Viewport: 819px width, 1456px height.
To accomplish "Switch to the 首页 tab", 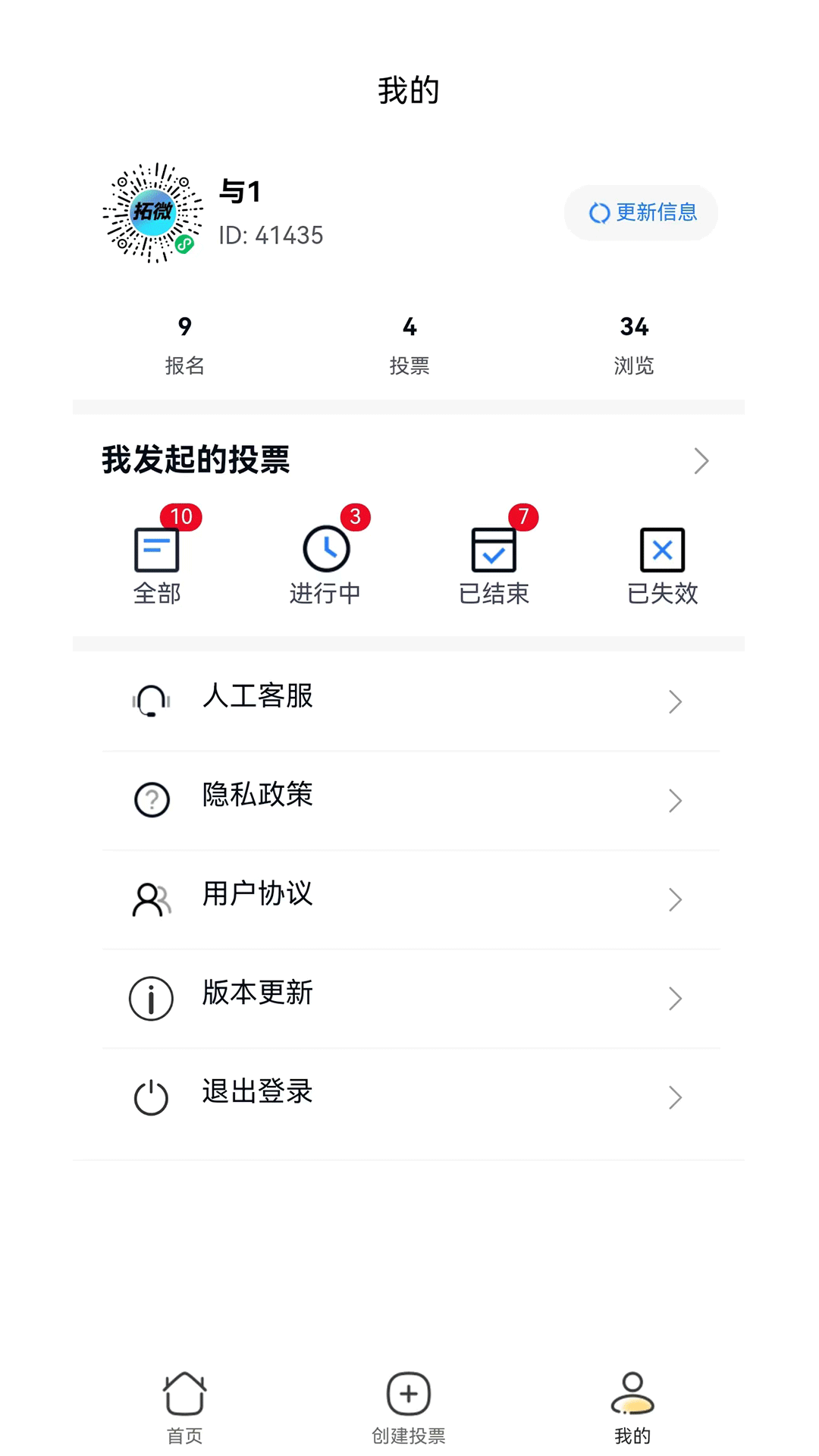I will (x=184, y=1407).
